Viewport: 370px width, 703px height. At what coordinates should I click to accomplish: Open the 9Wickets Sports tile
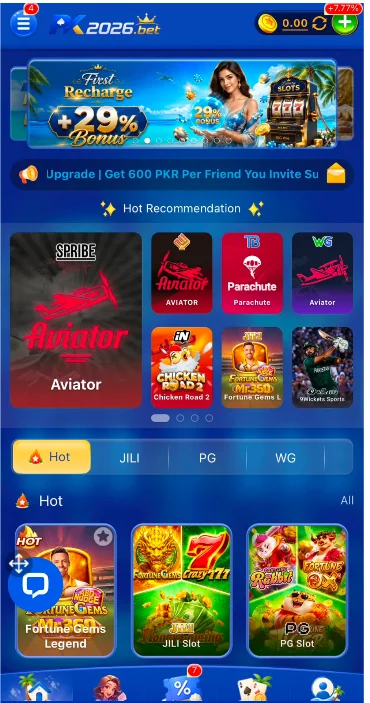pos(322,367)
